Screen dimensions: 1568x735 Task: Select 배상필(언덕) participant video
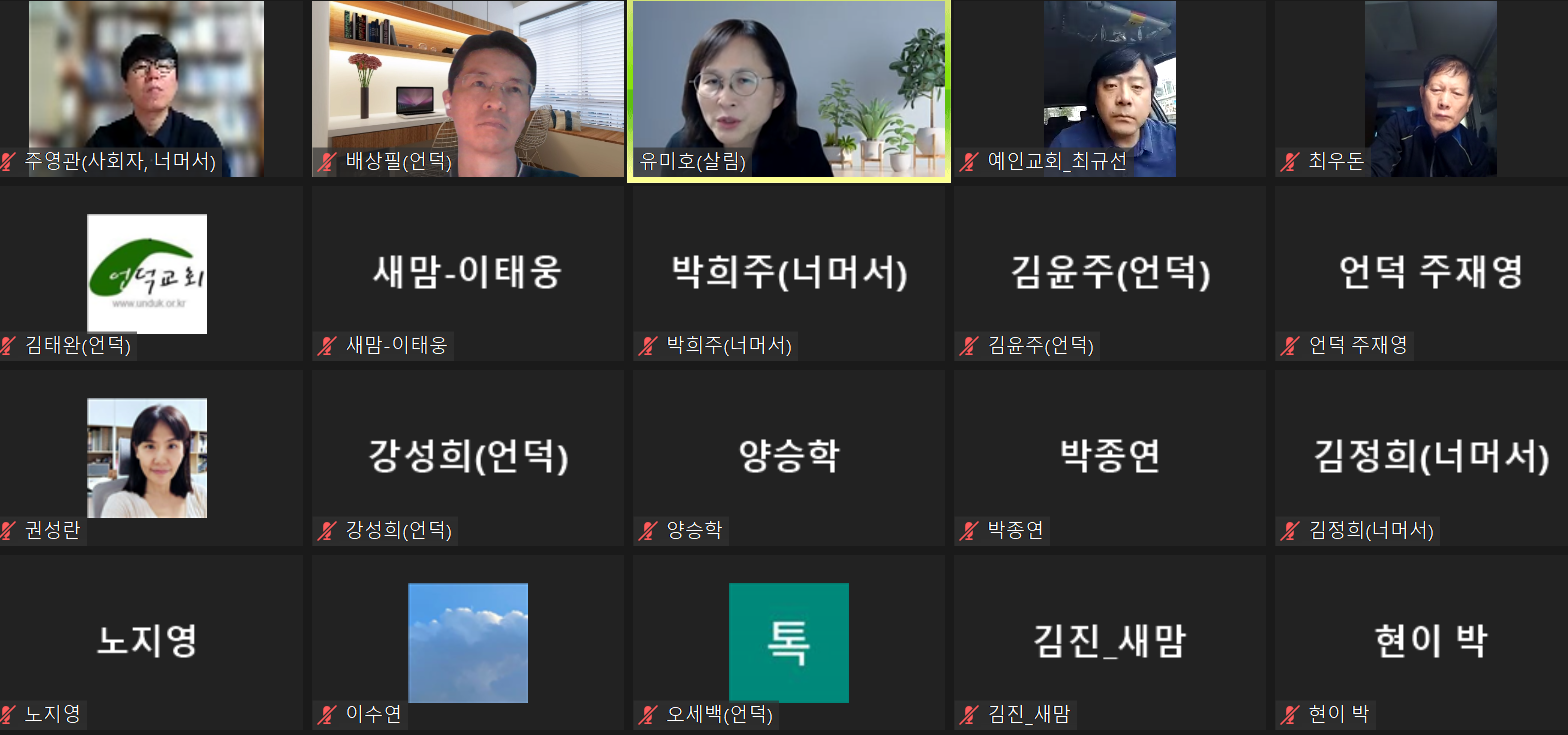click(x=468, y=88)
